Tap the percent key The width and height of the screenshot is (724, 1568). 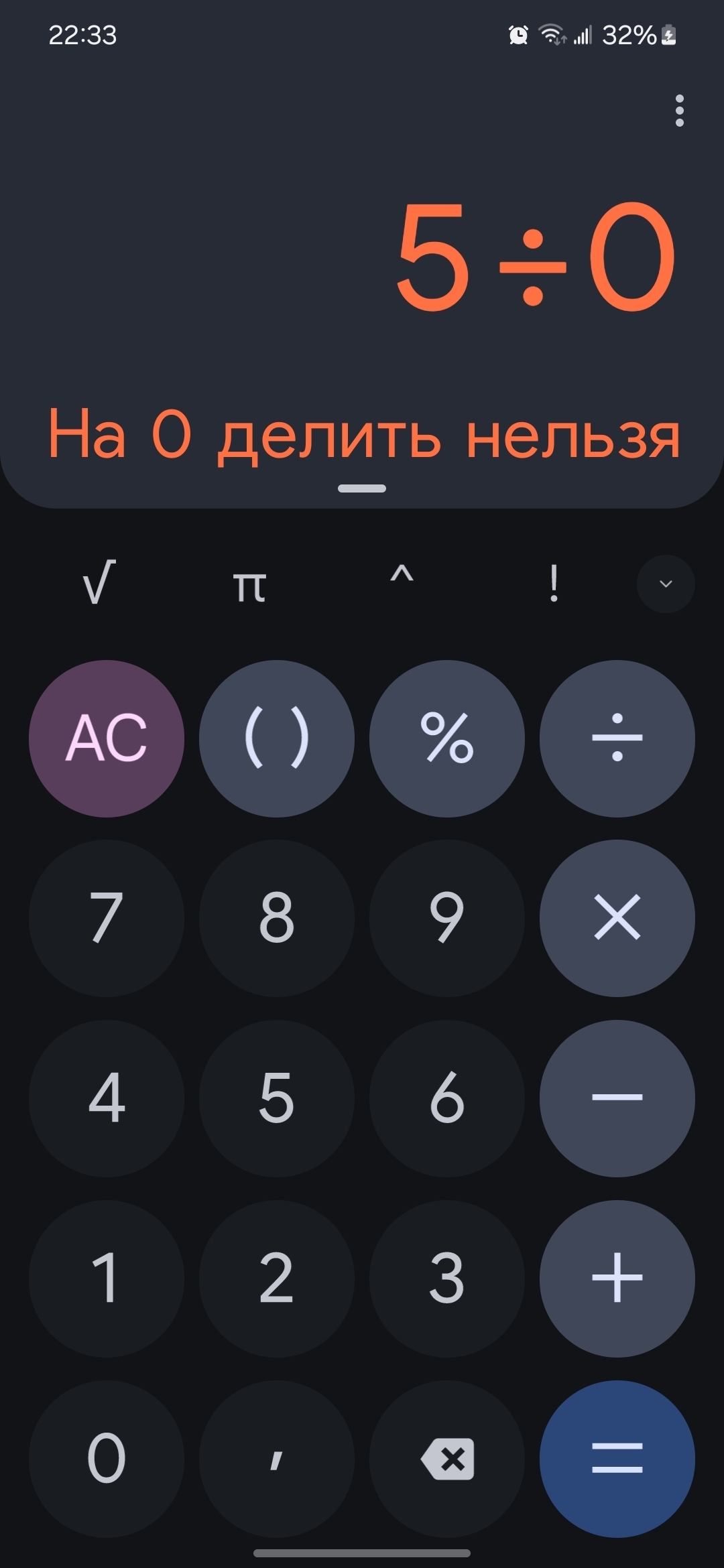447,738
